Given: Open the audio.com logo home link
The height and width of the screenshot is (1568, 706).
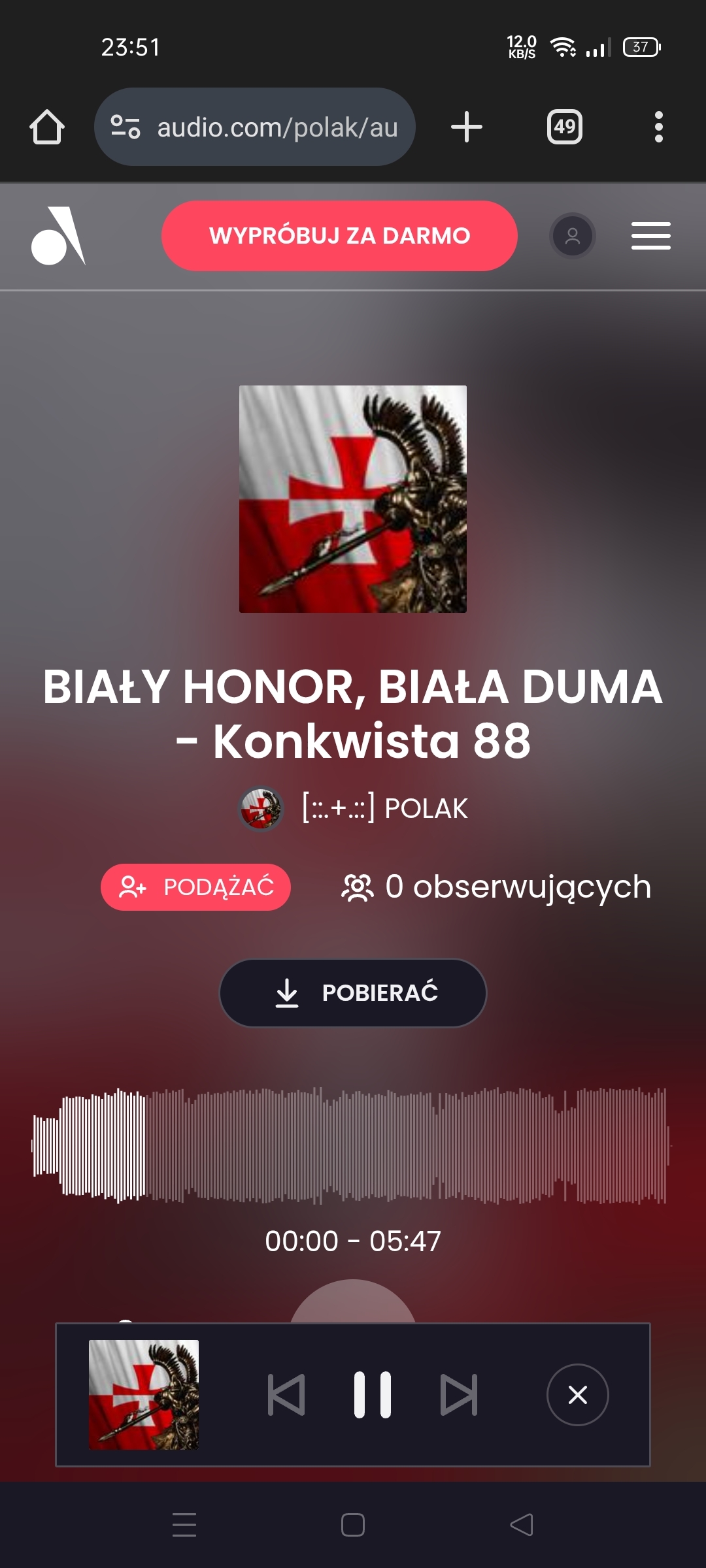Looking at the screenshot, I should coord(58,236).
